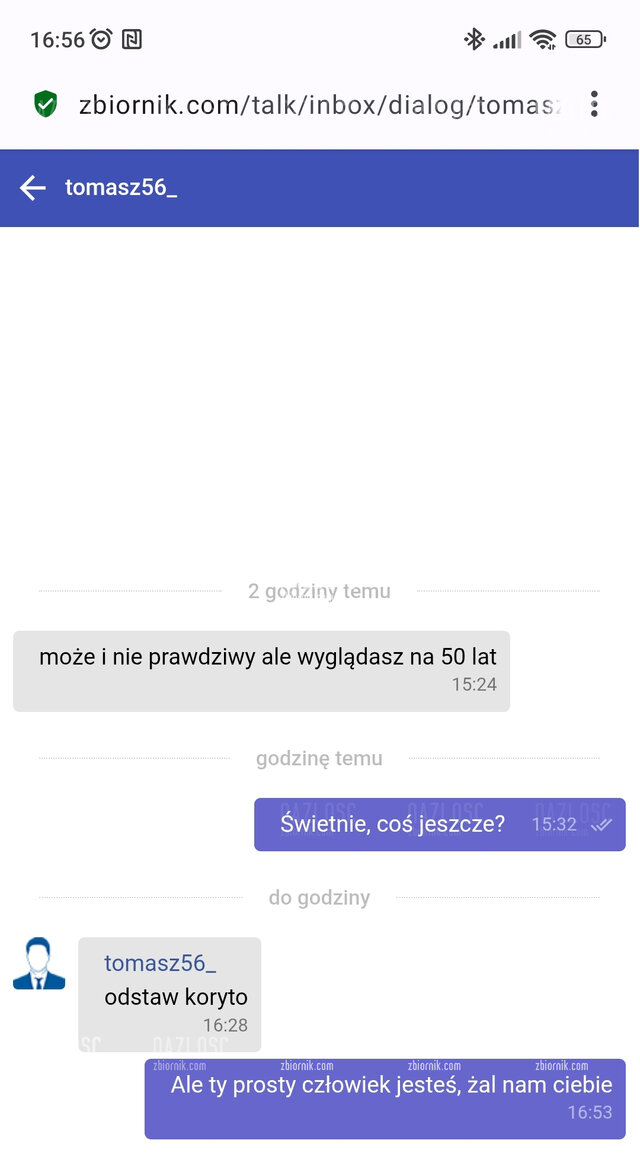Open tomasz56_ username link in message
The height and width of the screenshot is (1172, 640).
160,963
